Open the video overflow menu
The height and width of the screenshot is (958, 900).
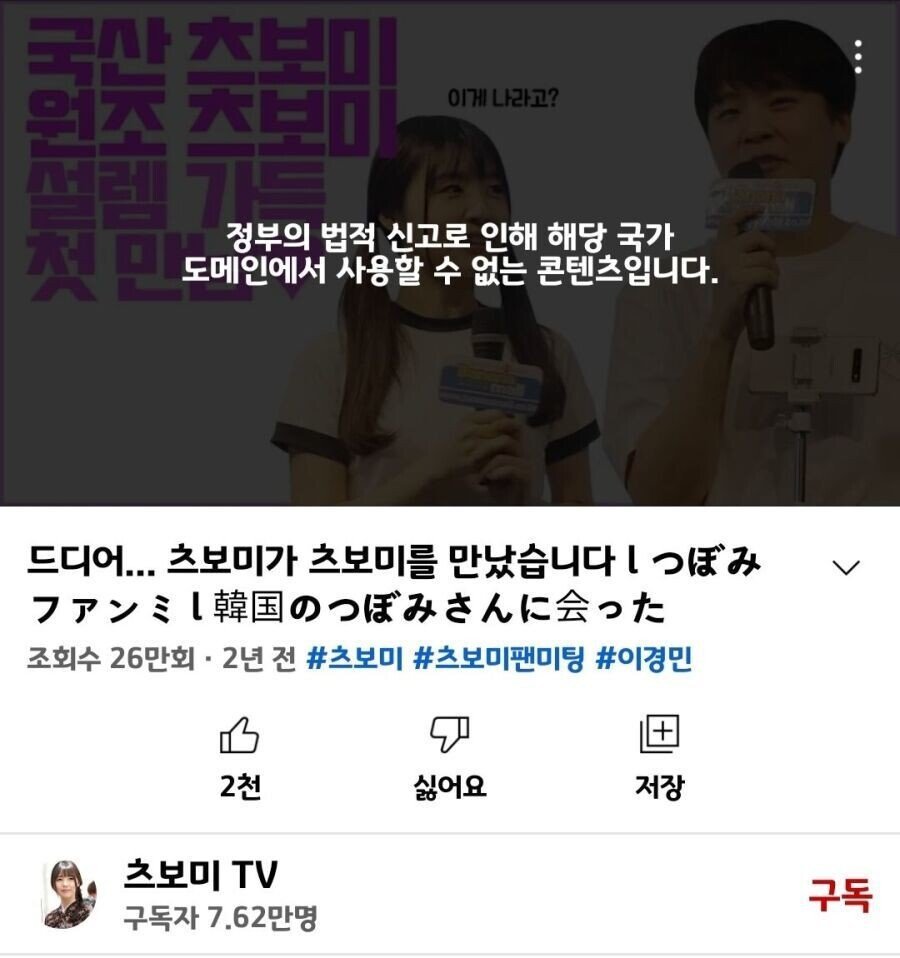858,57
